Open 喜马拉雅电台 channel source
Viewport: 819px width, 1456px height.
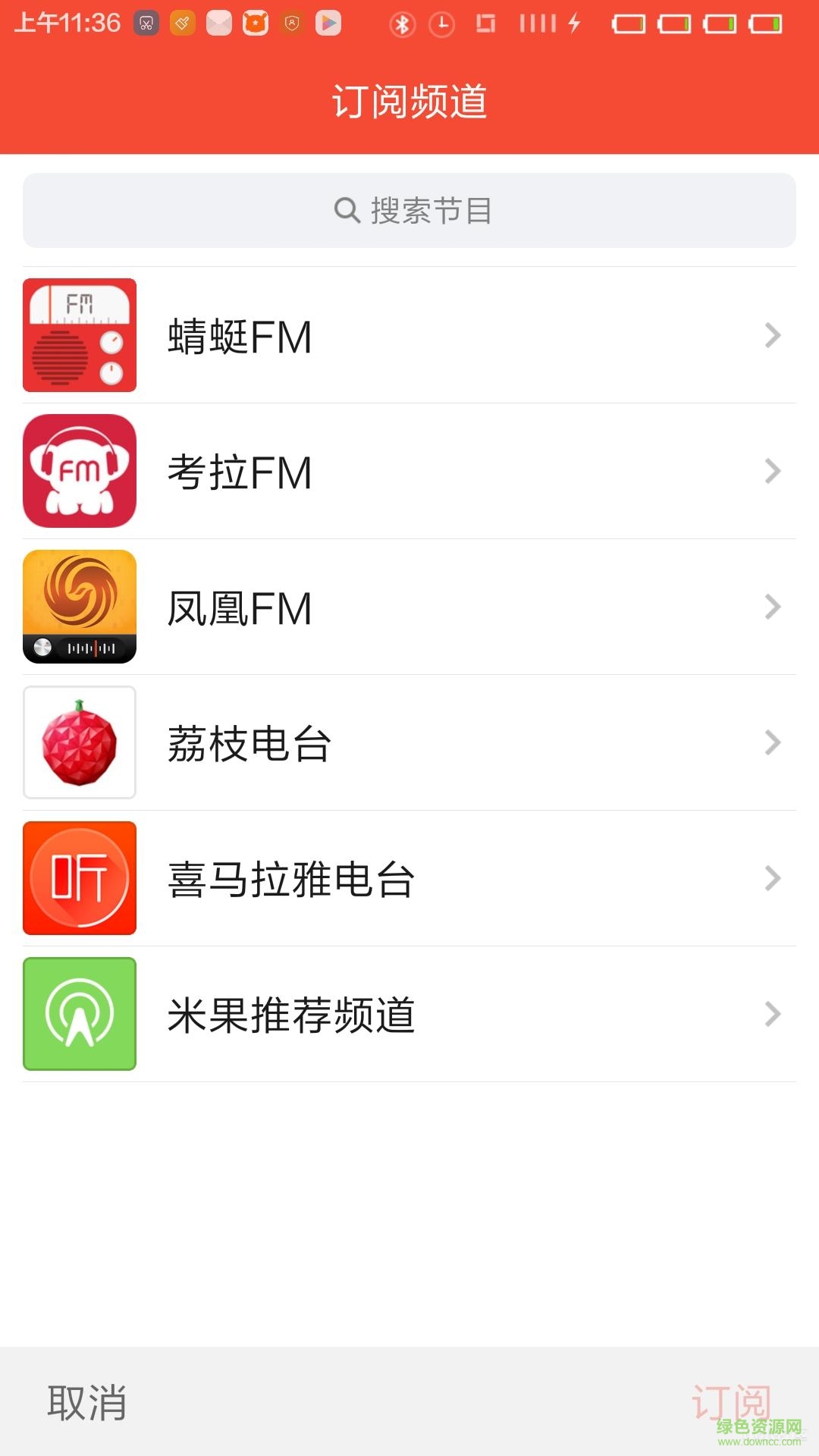point(409,878)
